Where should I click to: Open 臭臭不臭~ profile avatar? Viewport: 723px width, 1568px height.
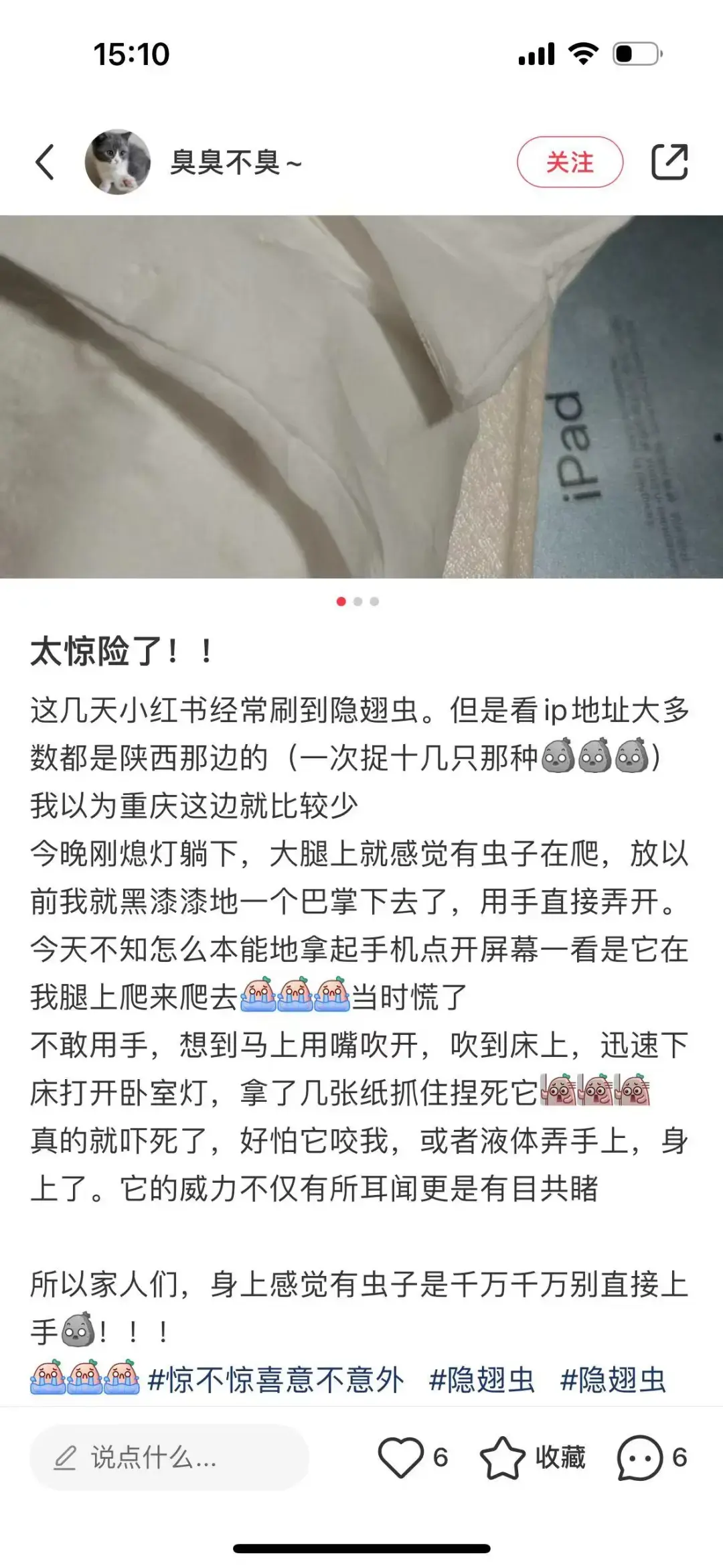[118, 162]
